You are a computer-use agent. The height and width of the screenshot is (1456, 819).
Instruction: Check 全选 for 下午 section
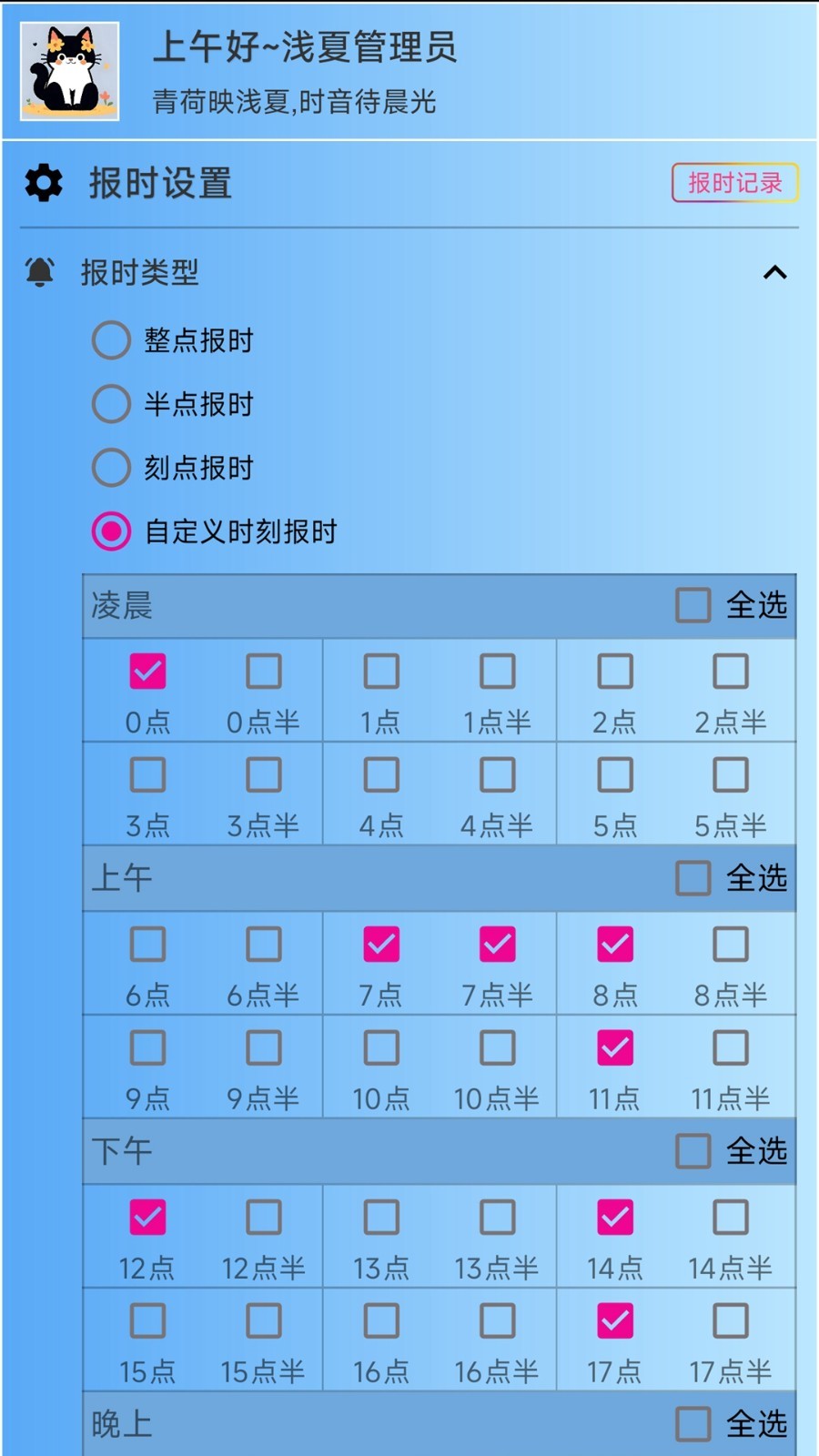(x=693, y=1151)
